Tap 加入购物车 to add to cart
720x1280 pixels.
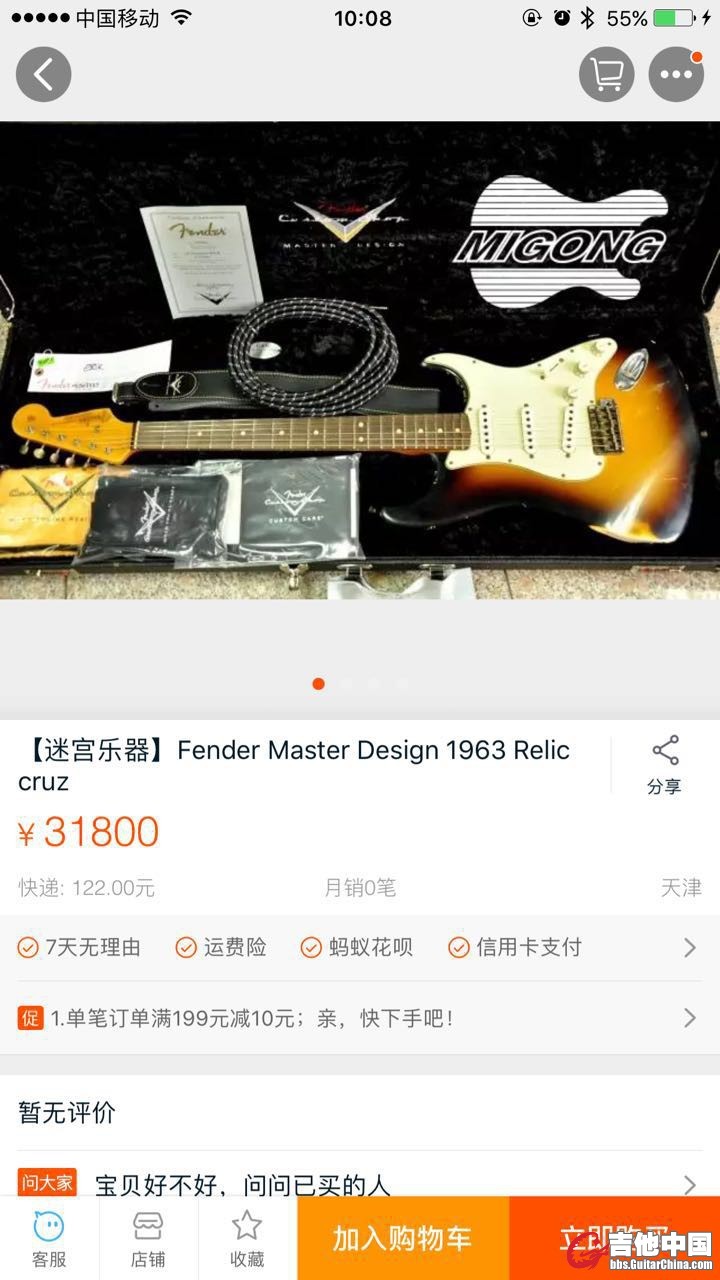402,1238
